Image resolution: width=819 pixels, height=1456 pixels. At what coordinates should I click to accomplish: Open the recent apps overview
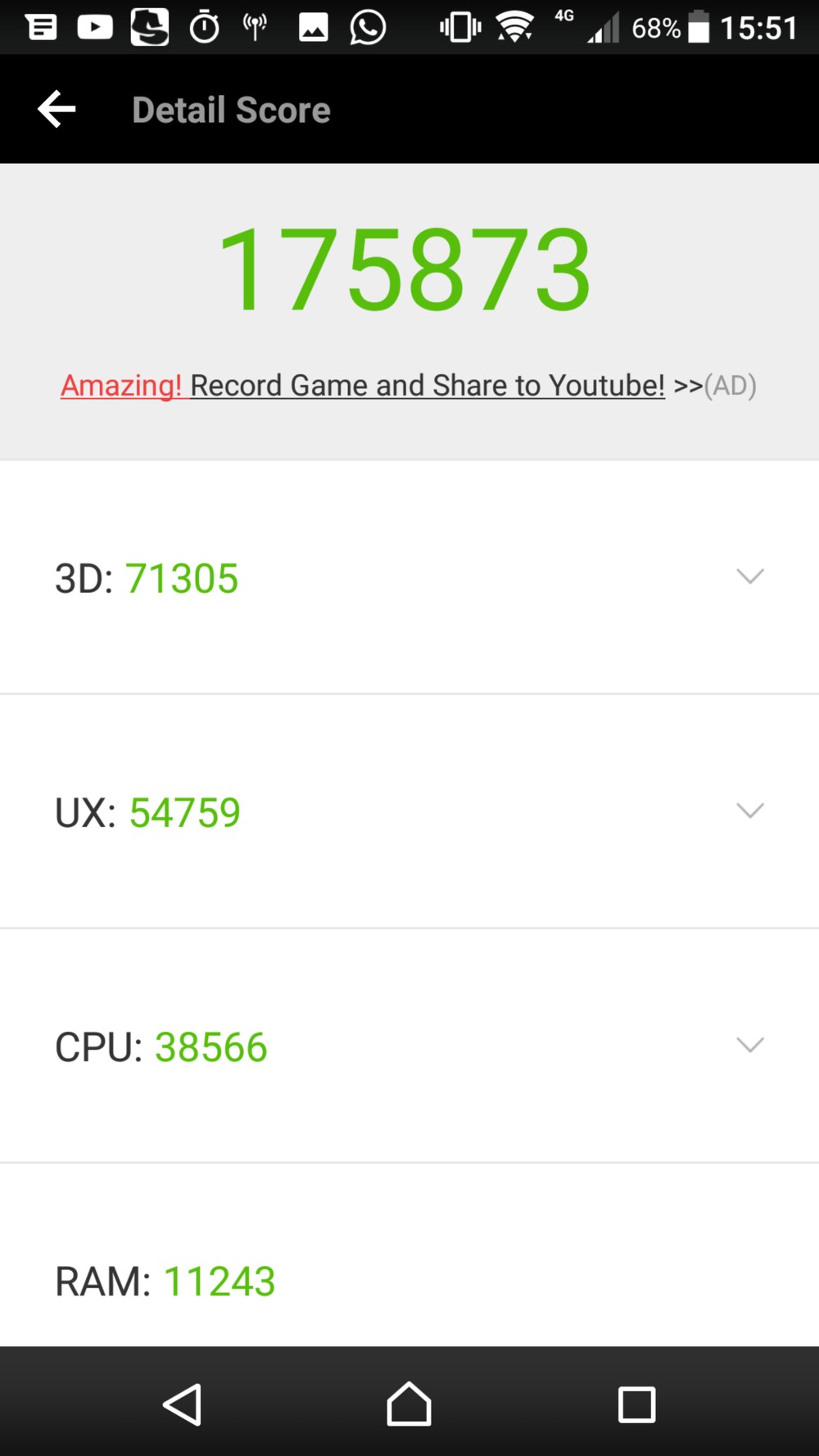pos(636,1404)
